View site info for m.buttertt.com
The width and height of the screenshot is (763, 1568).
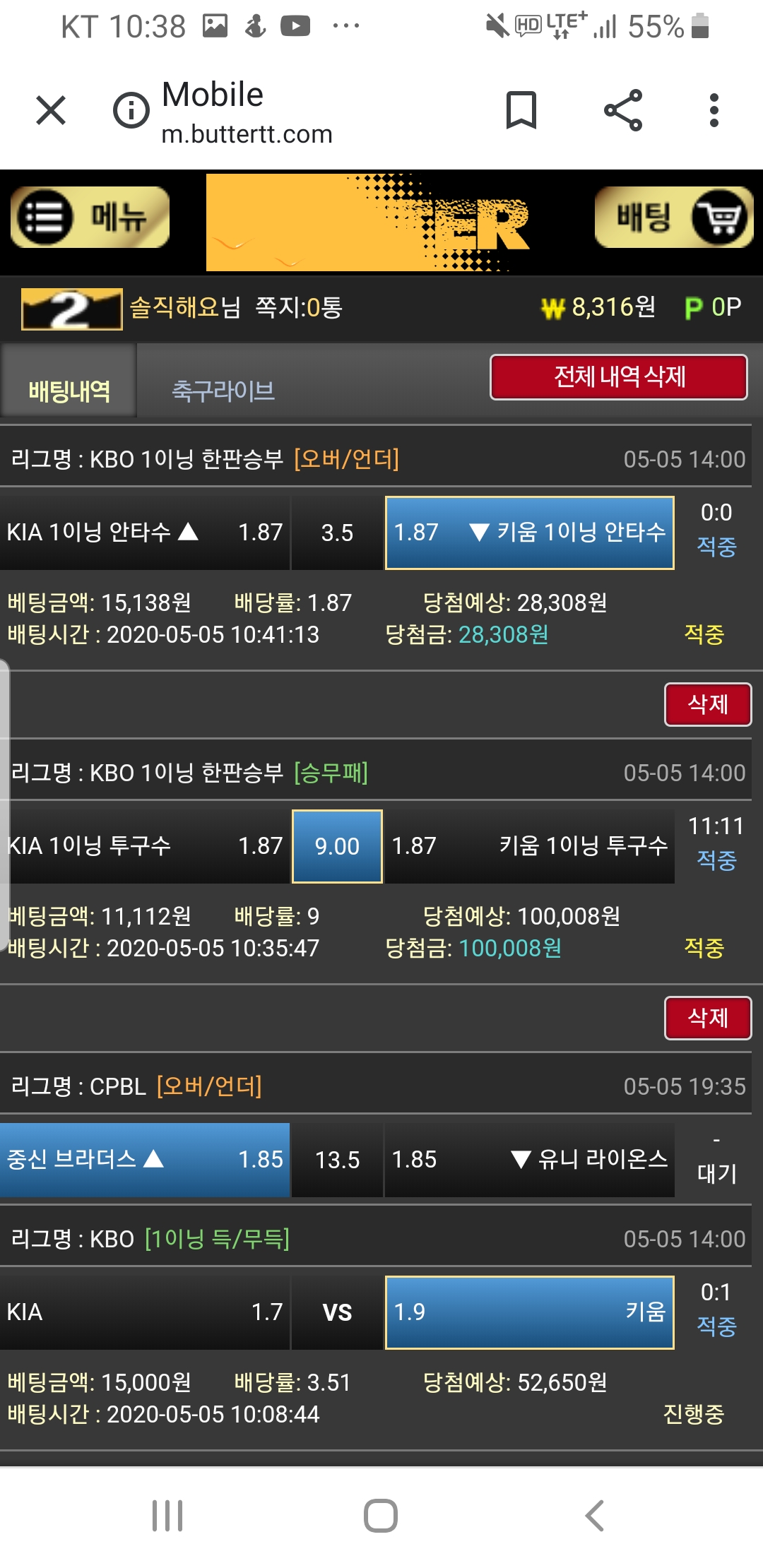(x=131, y=110)
